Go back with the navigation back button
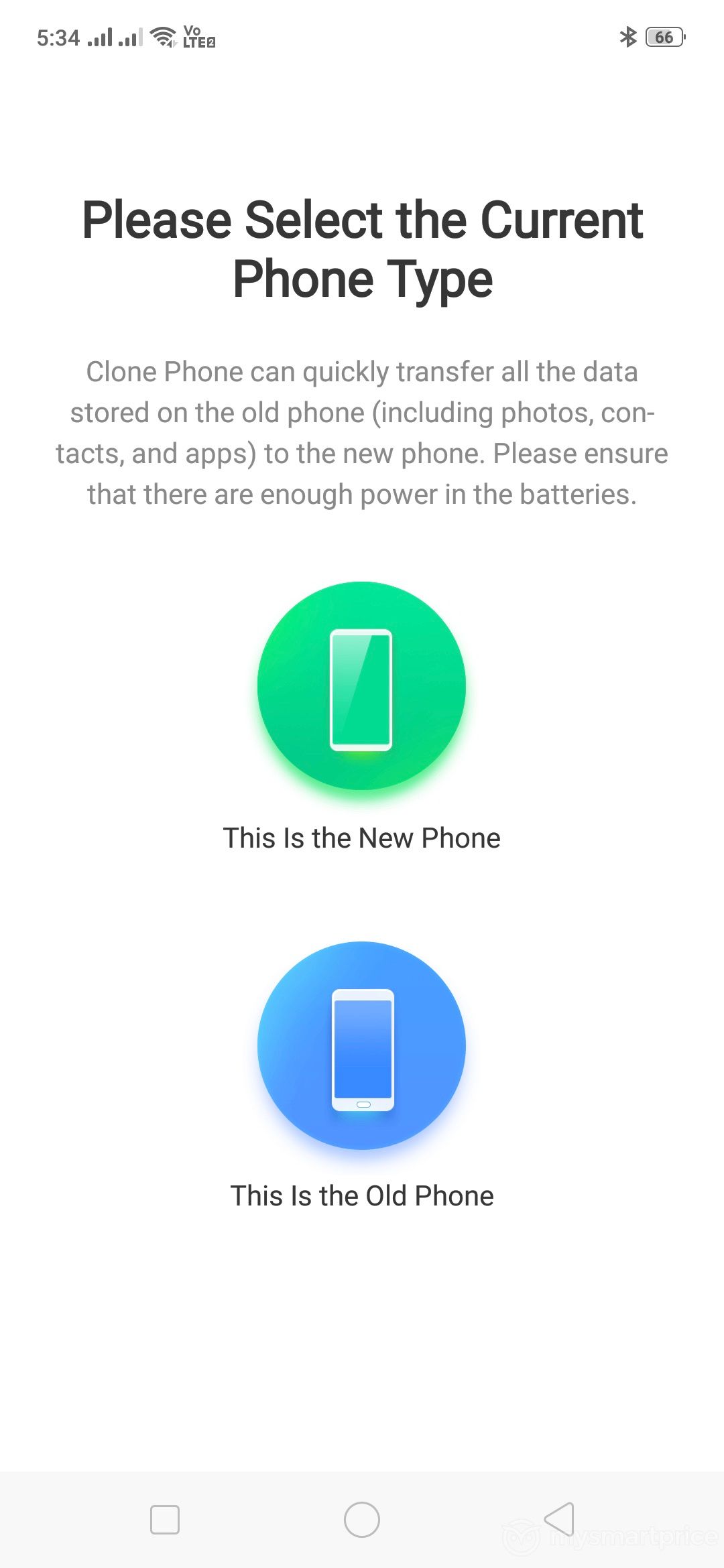This screenshot has width=724, height=1568. coord(559,1519)
